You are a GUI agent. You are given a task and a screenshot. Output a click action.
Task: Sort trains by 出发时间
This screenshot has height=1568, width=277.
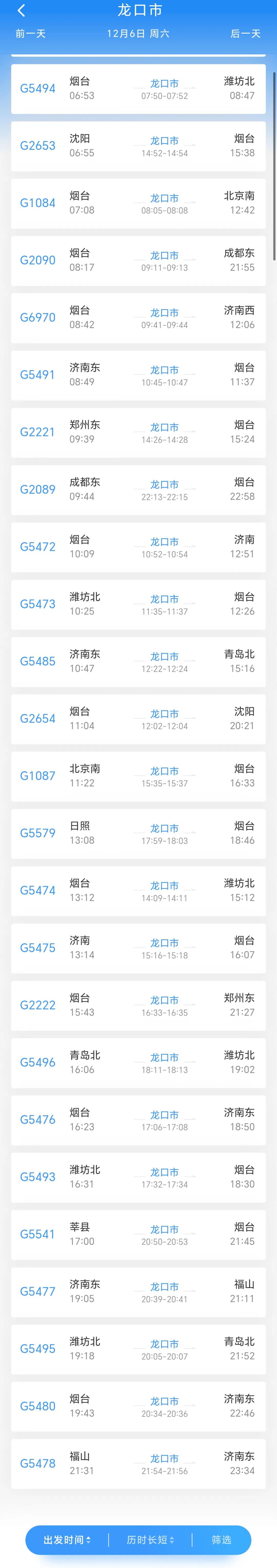click(67, 1539)
